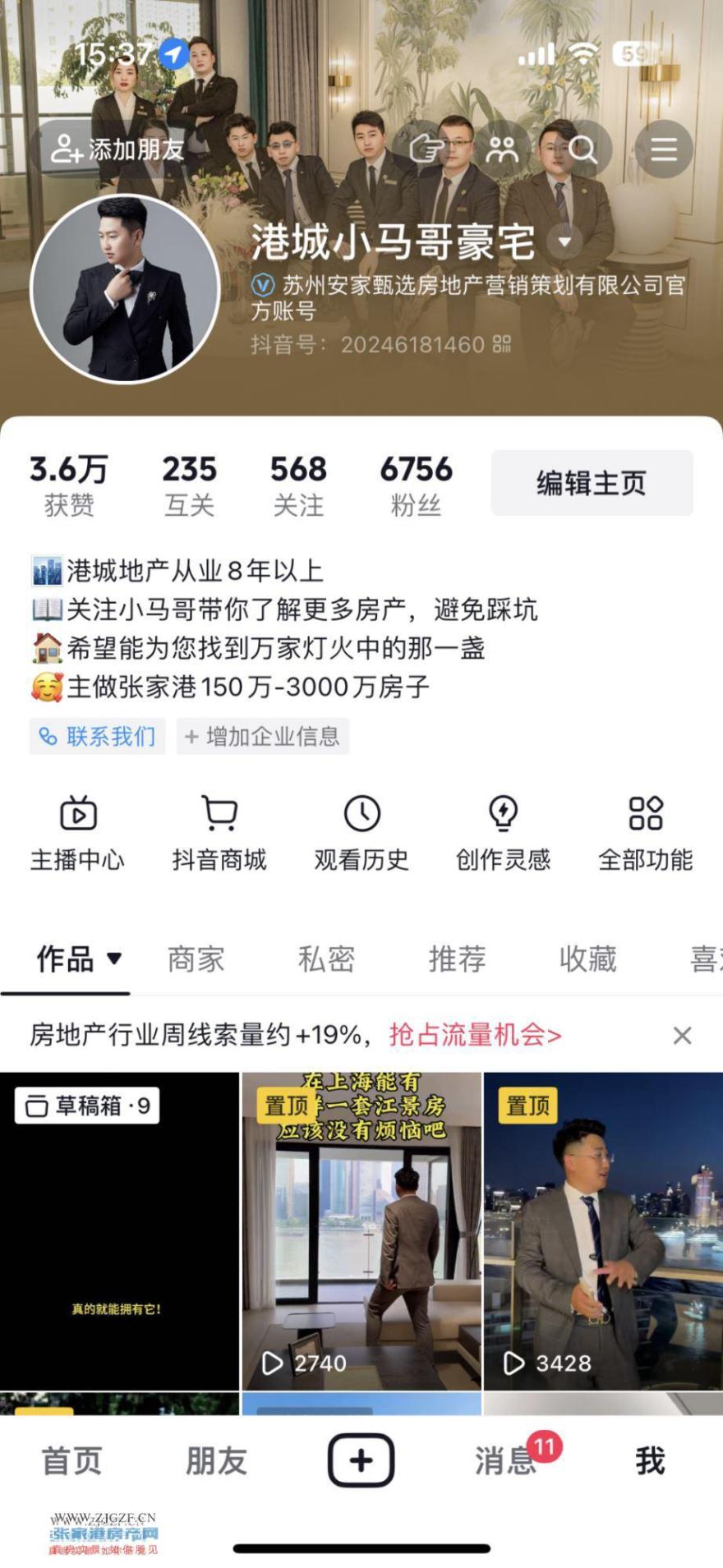Open the 草稿箱 drafts tile
Image resolution: width=723 pixels, height=1568 pixels.
[119, 1230]
